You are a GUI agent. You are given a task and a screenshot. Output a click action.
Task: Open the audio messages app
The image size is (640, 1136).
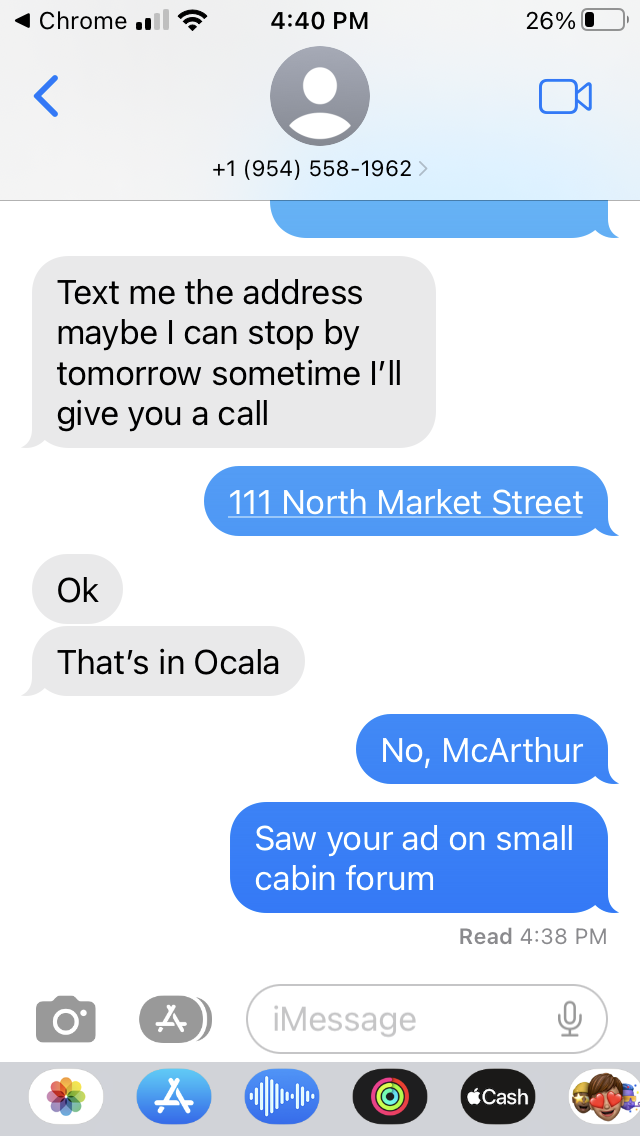tap(282, 1097)
